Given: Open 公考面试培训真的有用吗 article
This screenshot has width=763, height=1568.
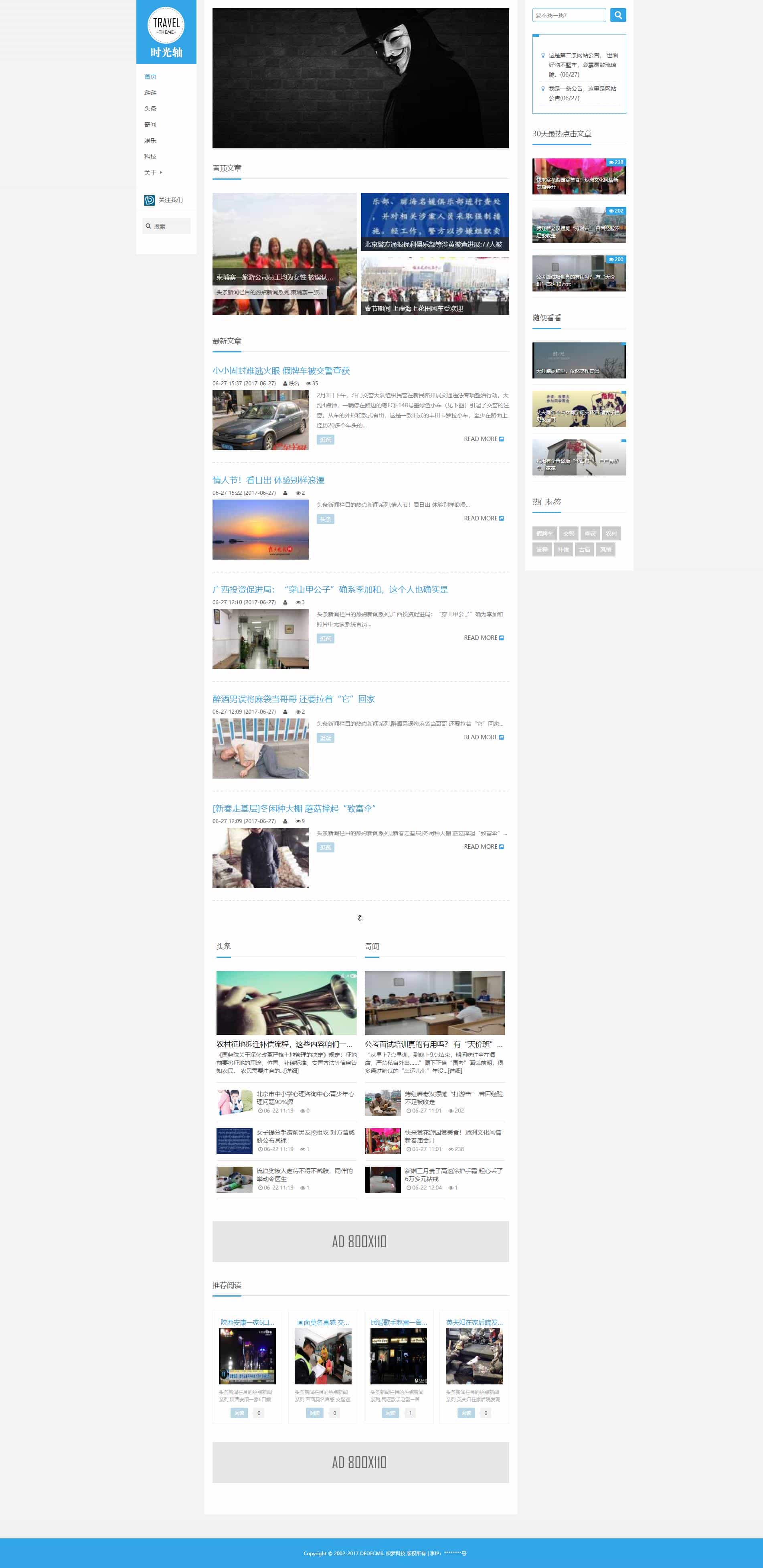Looking at the screenshot, I should click(x=433, y=1044).
